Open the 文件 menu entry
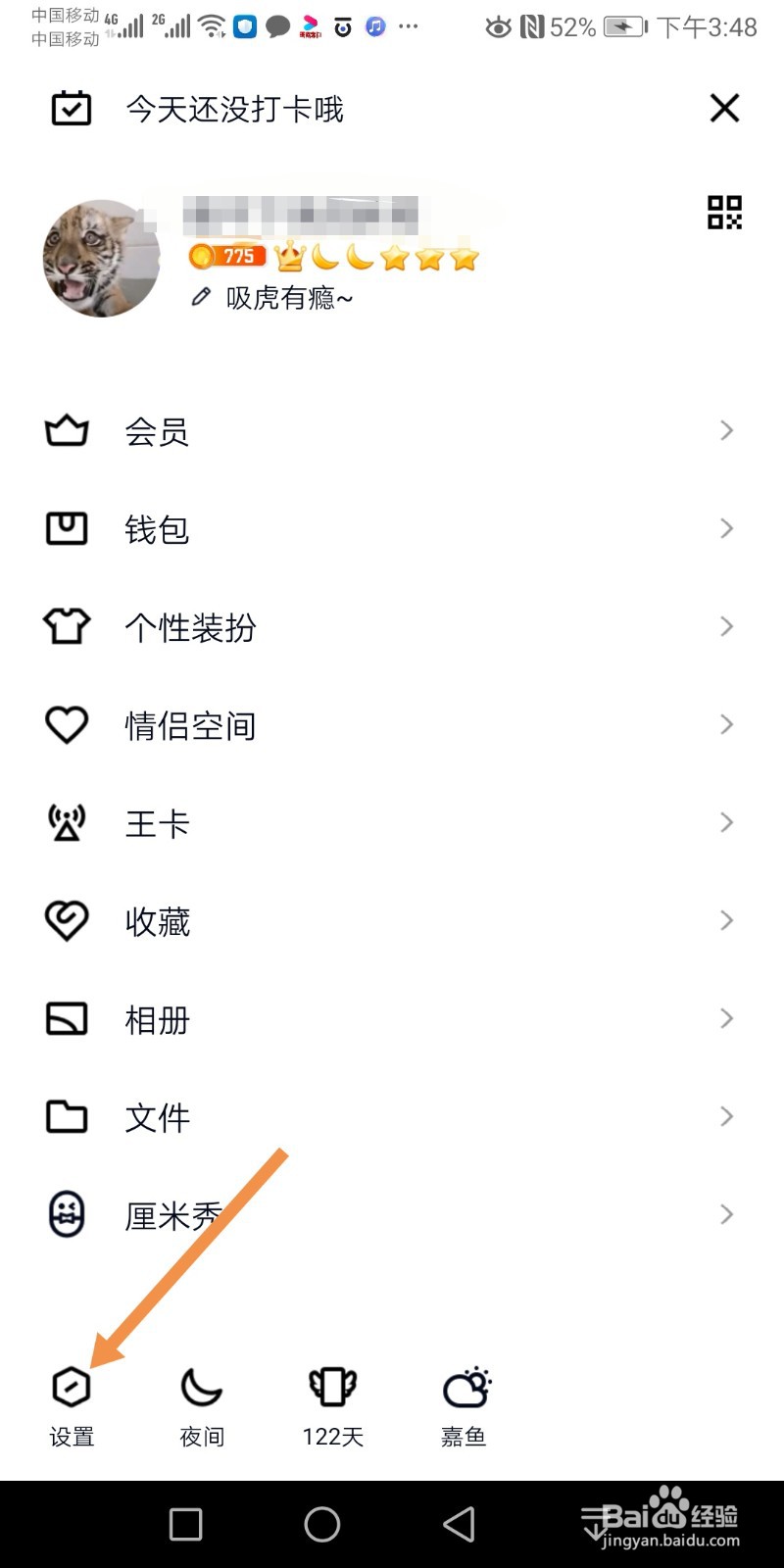The width and height of the screenshot is (784, 1568). 157,1116
